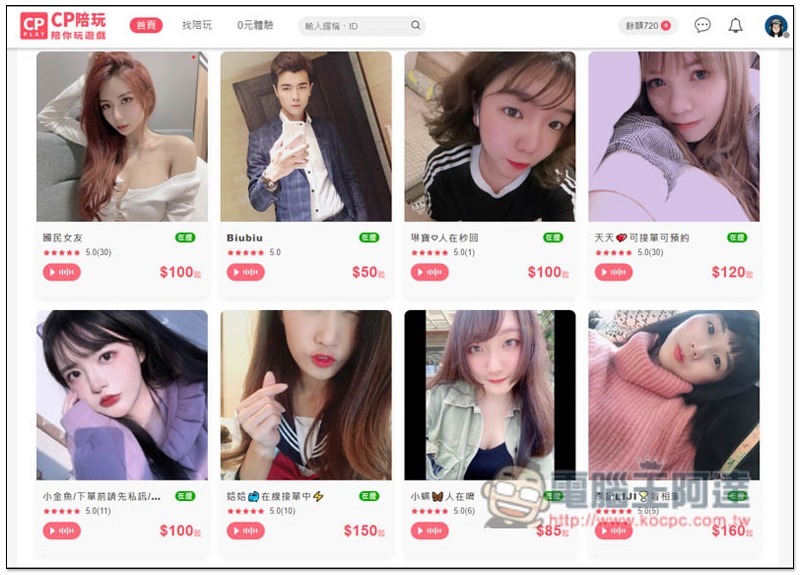
Task: Open Biubiu's profile card
Action: point(306,137)
